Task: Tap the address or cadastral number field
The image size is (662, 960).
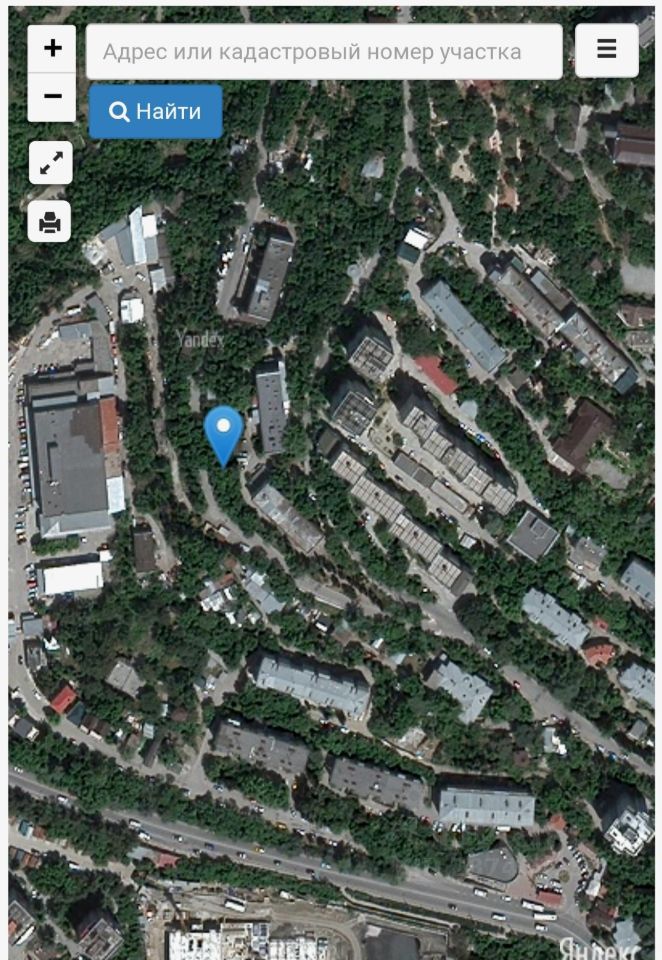Action: (x=324, y=52)
